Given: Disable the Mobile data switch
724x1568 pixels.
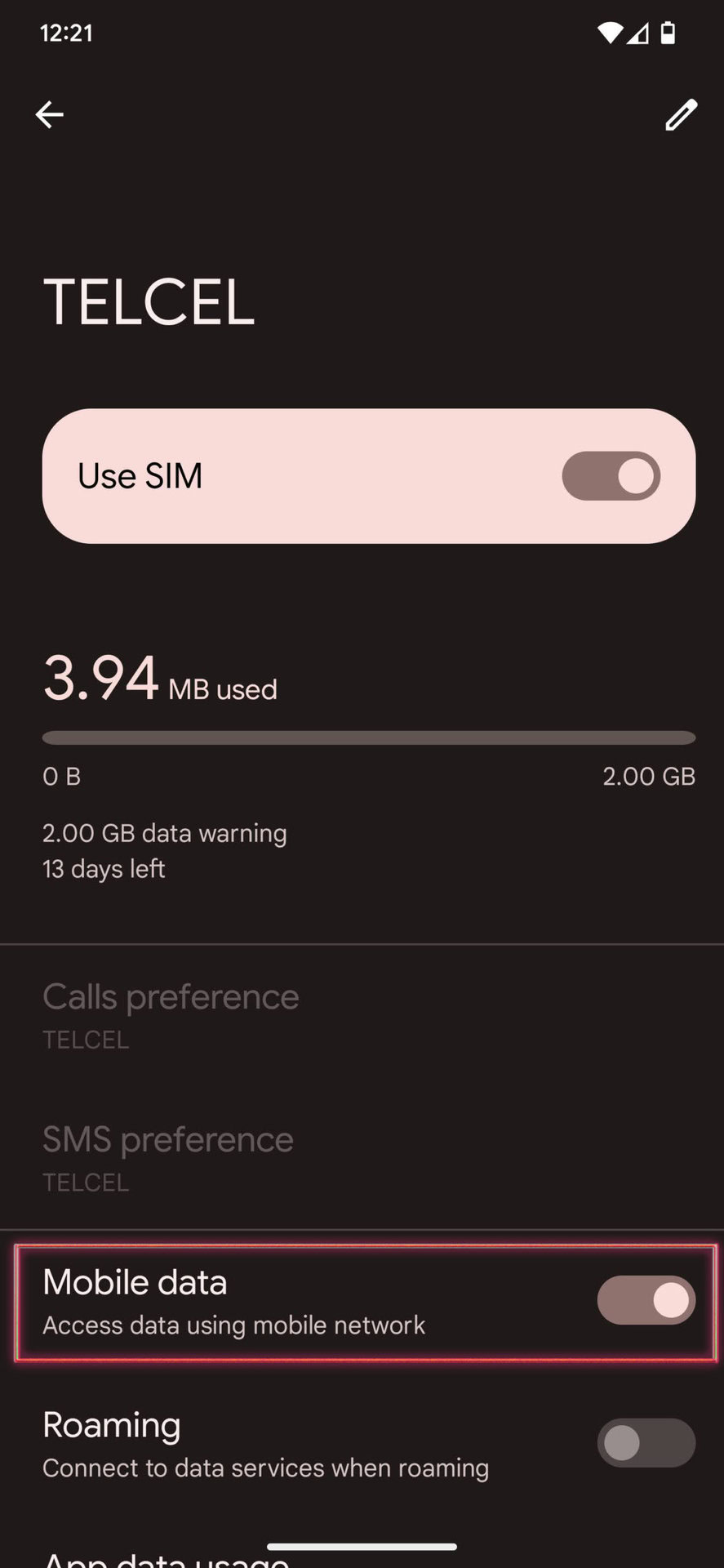Looking at the screenshot, I should pyautogui.click(x=646, y=1300).
